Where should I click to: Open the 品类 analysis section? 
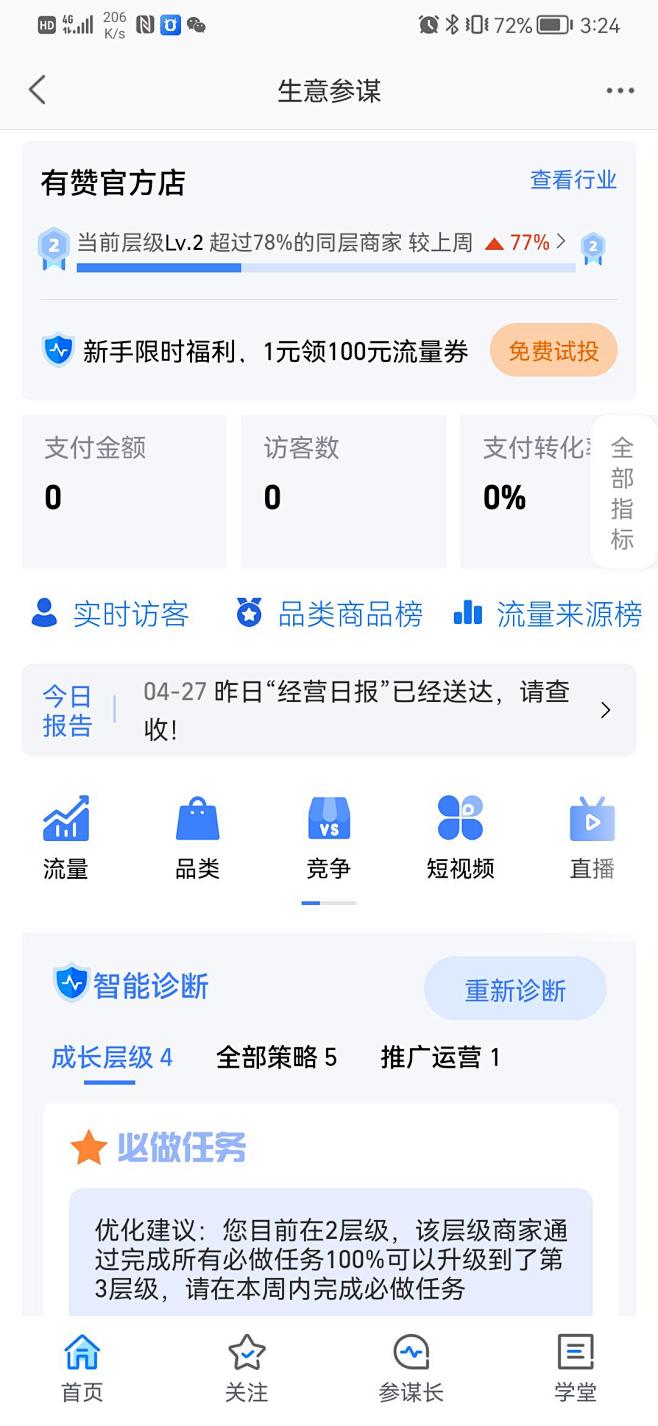click(x=197, y=838)
